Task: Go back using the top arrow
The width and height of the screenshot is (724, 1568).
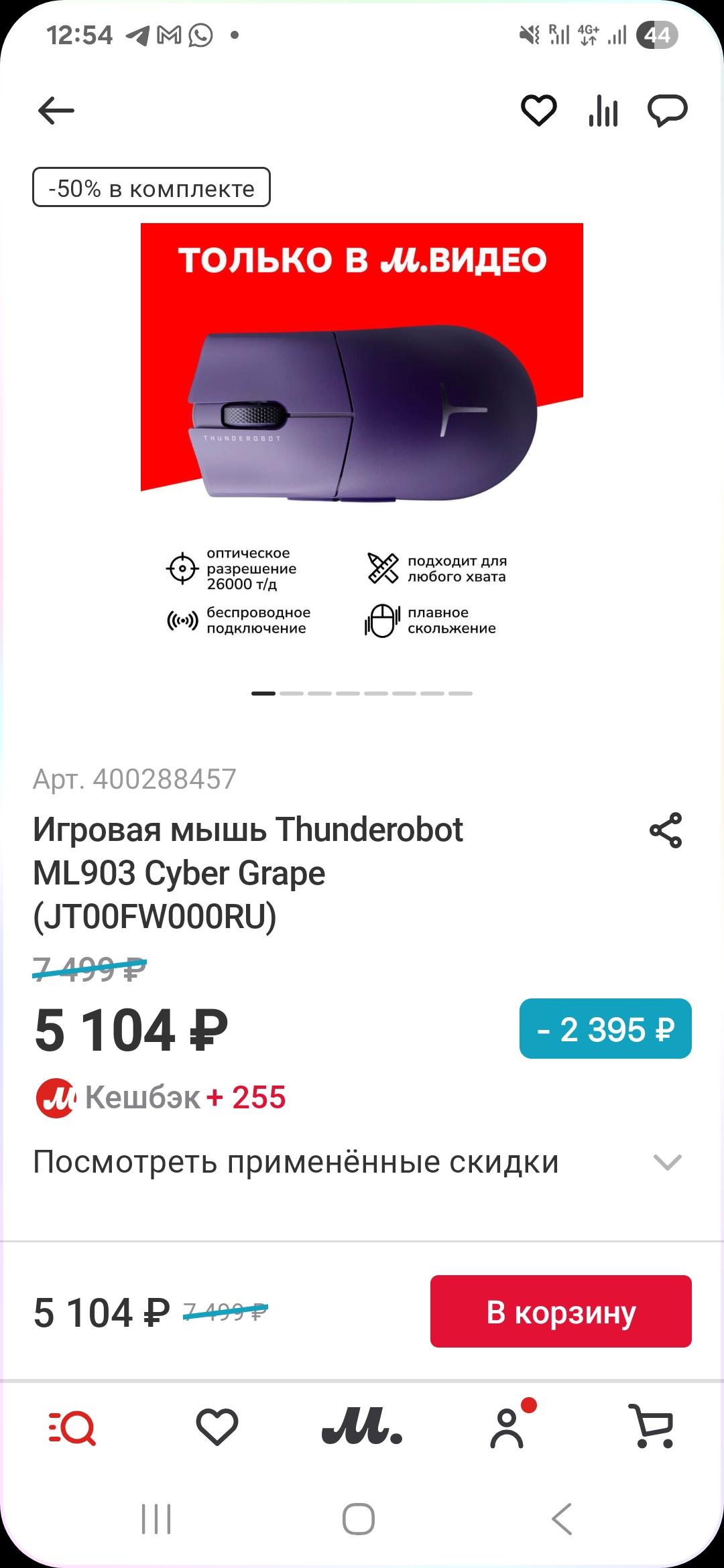Action: (x=56, y=111)
